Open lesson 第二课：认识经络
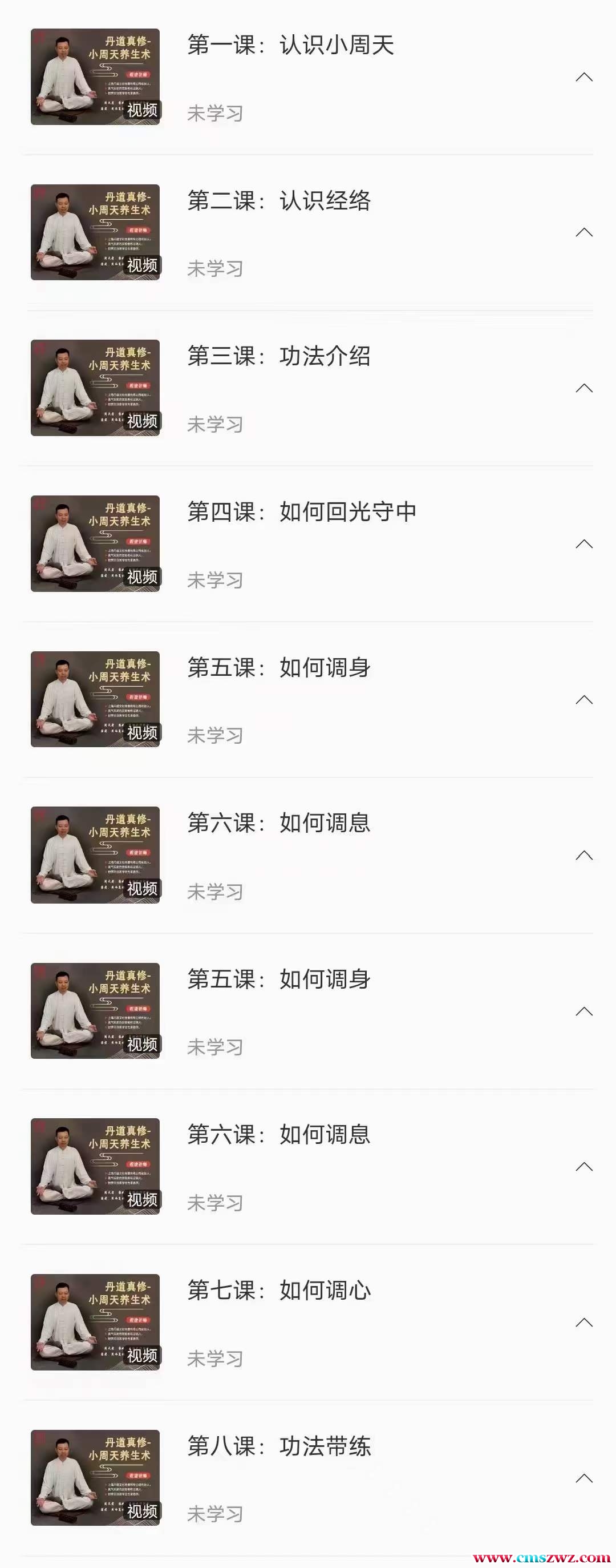This screenshot has height=1568, width=616. (279, 201)
